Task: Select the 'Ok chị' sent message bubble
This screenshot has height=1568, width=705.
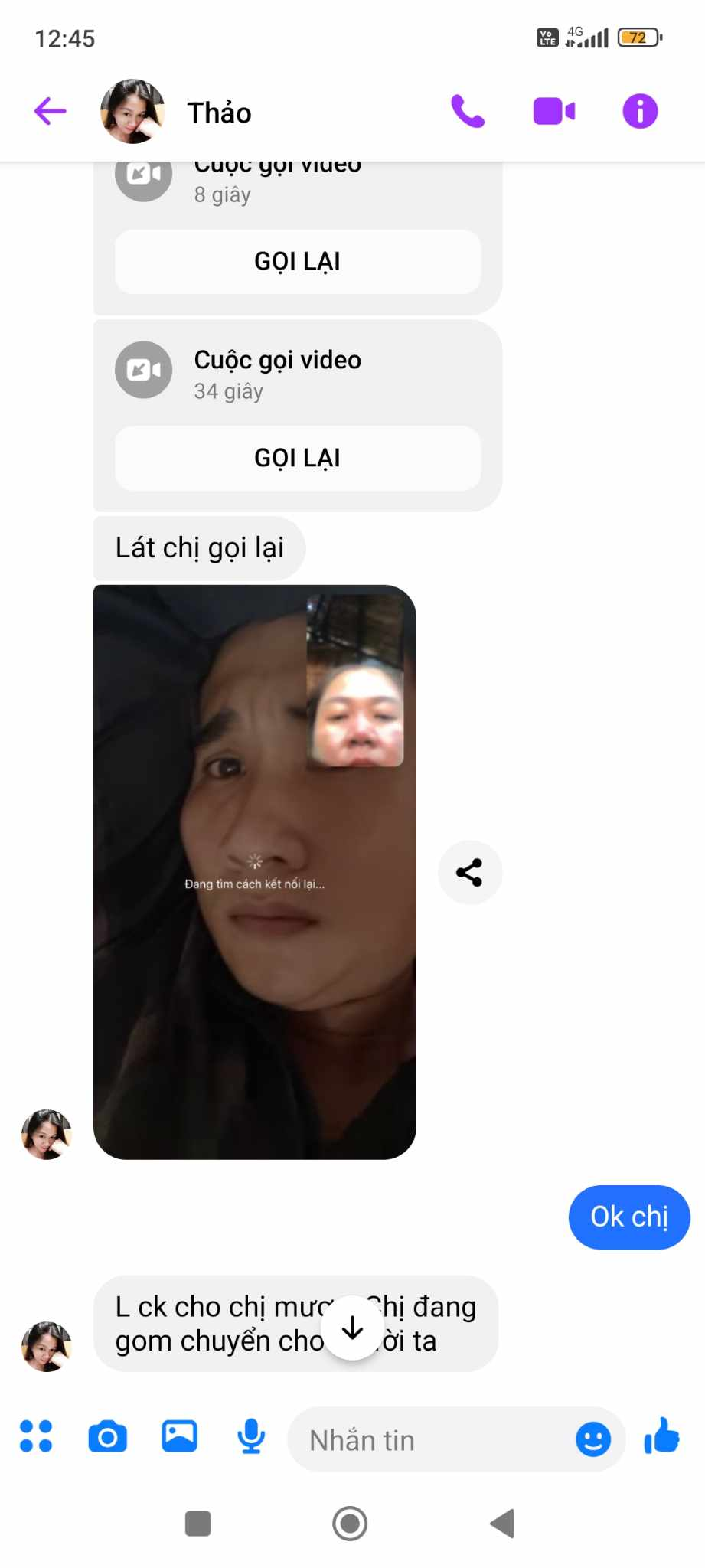Action: pos(628,1217)
